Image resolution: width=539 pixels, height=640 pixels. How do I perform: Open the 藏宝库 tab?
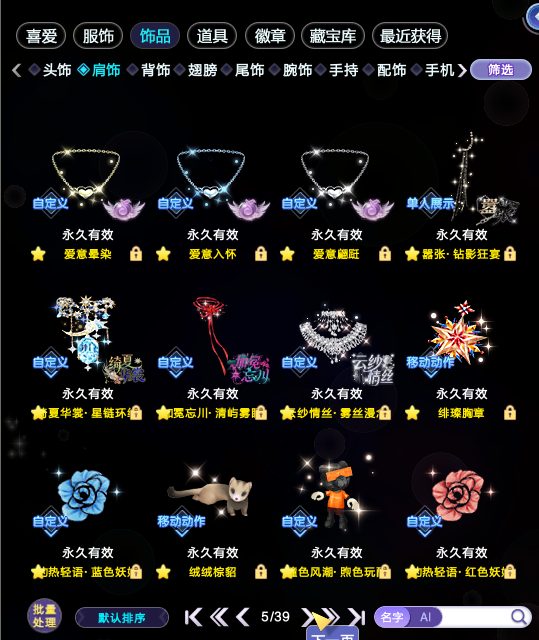[x=333, y=36]
